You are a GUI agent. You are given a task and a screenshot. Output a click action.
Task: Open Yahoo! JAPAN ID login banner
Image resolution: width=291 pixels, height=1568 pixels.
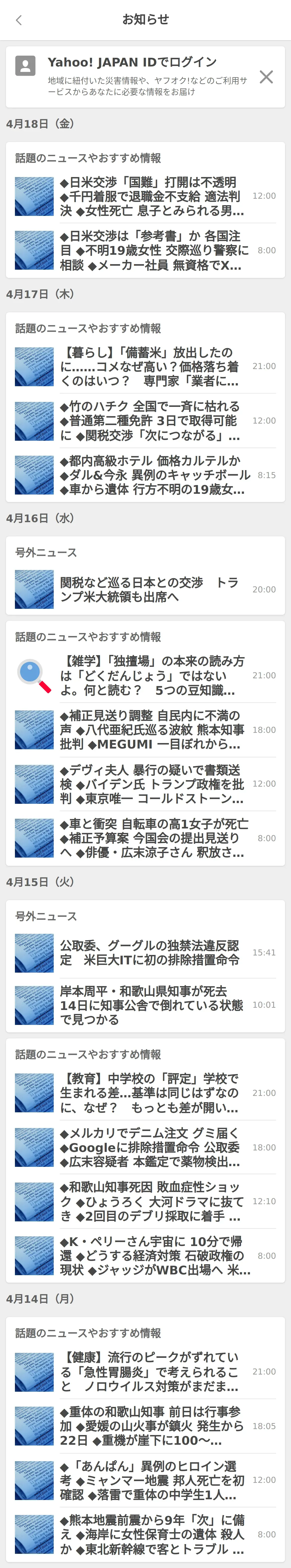tap(134, 77)
